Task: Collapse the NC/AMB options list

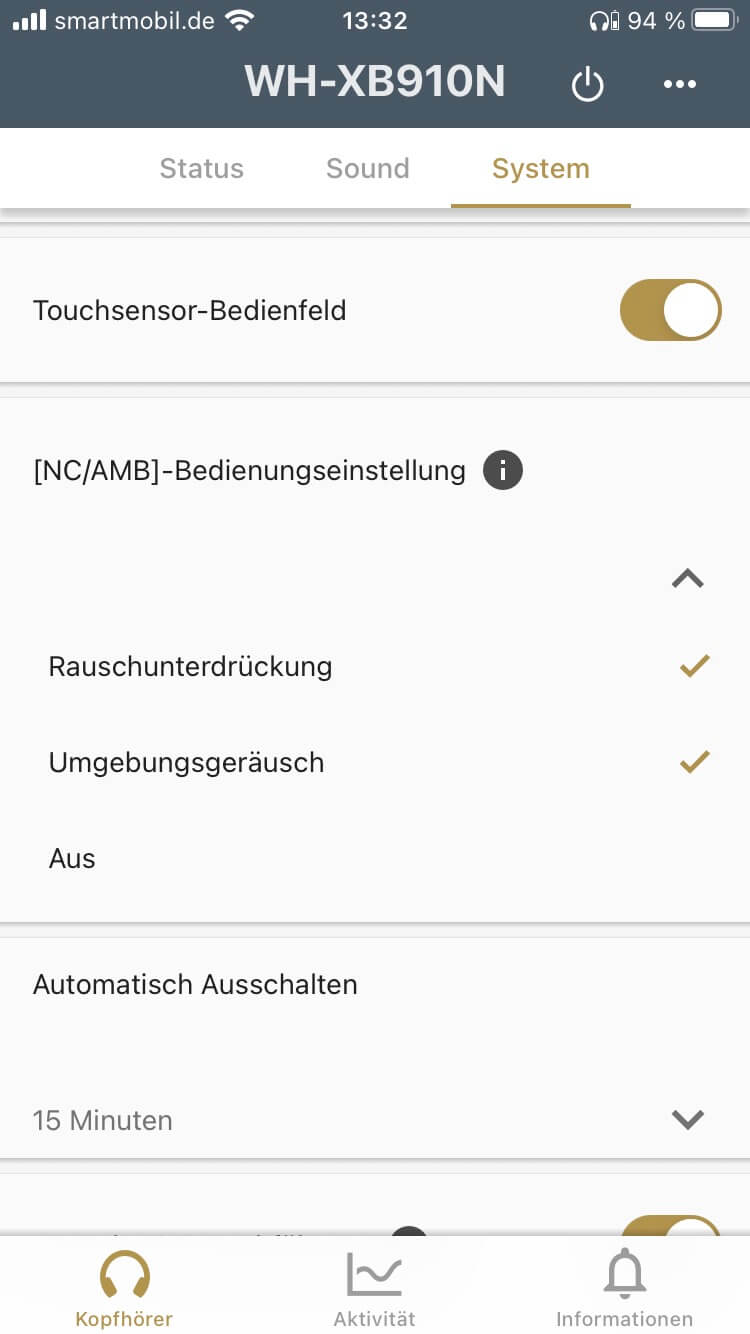Action: click(688, 579)
